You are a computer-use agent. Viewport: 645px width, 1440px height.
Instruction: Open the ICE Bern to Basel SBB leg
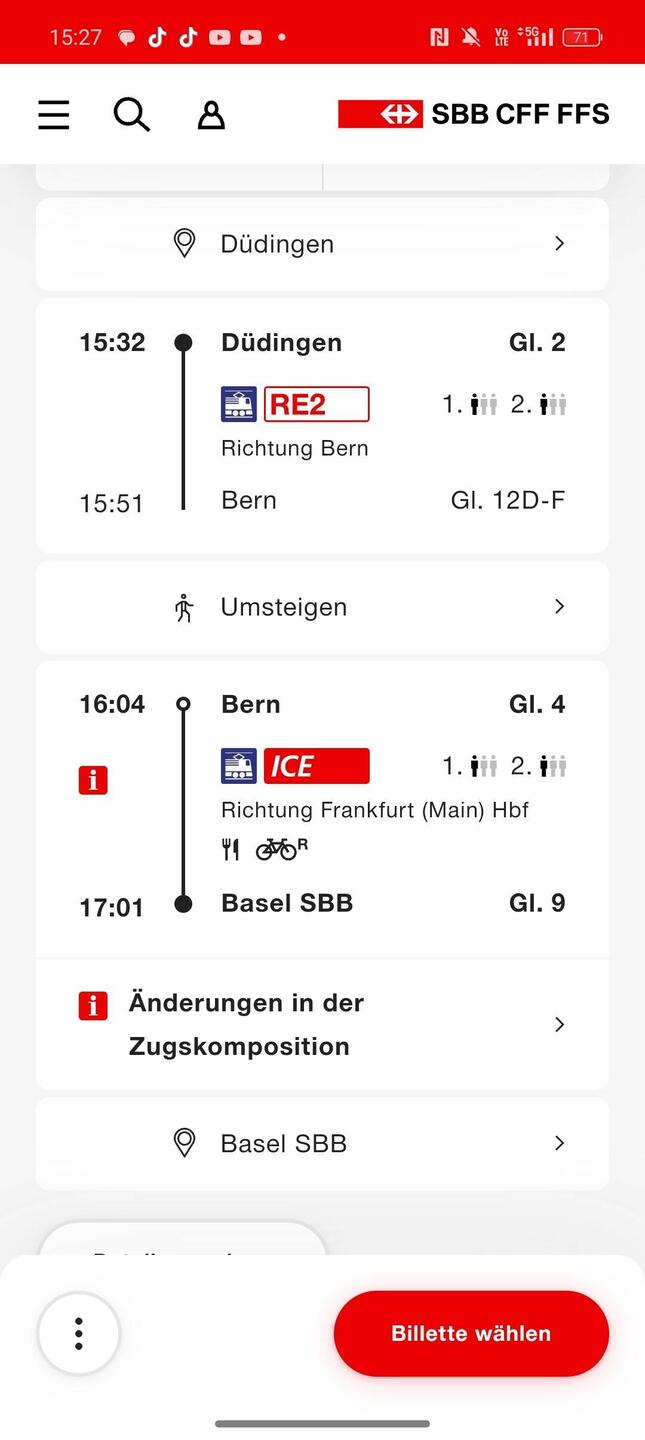pyautogui.click(x=322, y=808)
